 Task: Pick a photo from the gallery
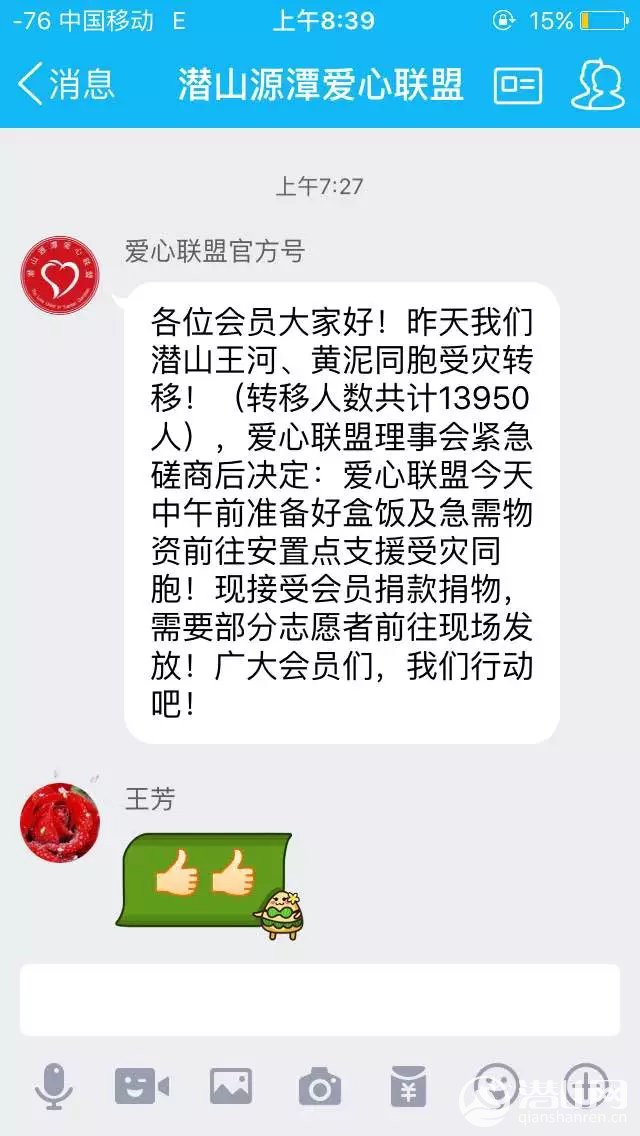pos(230,1086)
